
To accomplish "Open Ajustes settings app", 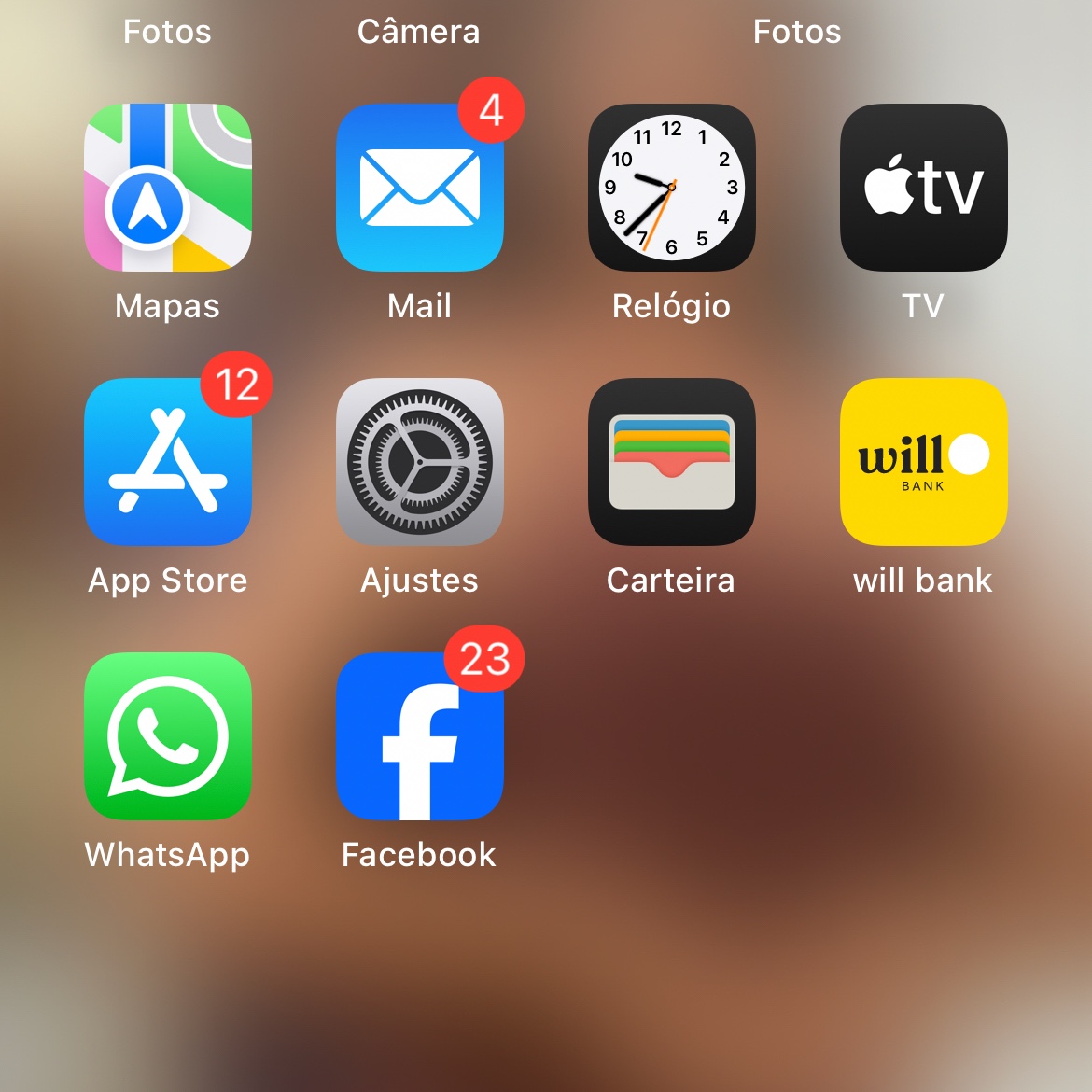I will pos(420,462).
